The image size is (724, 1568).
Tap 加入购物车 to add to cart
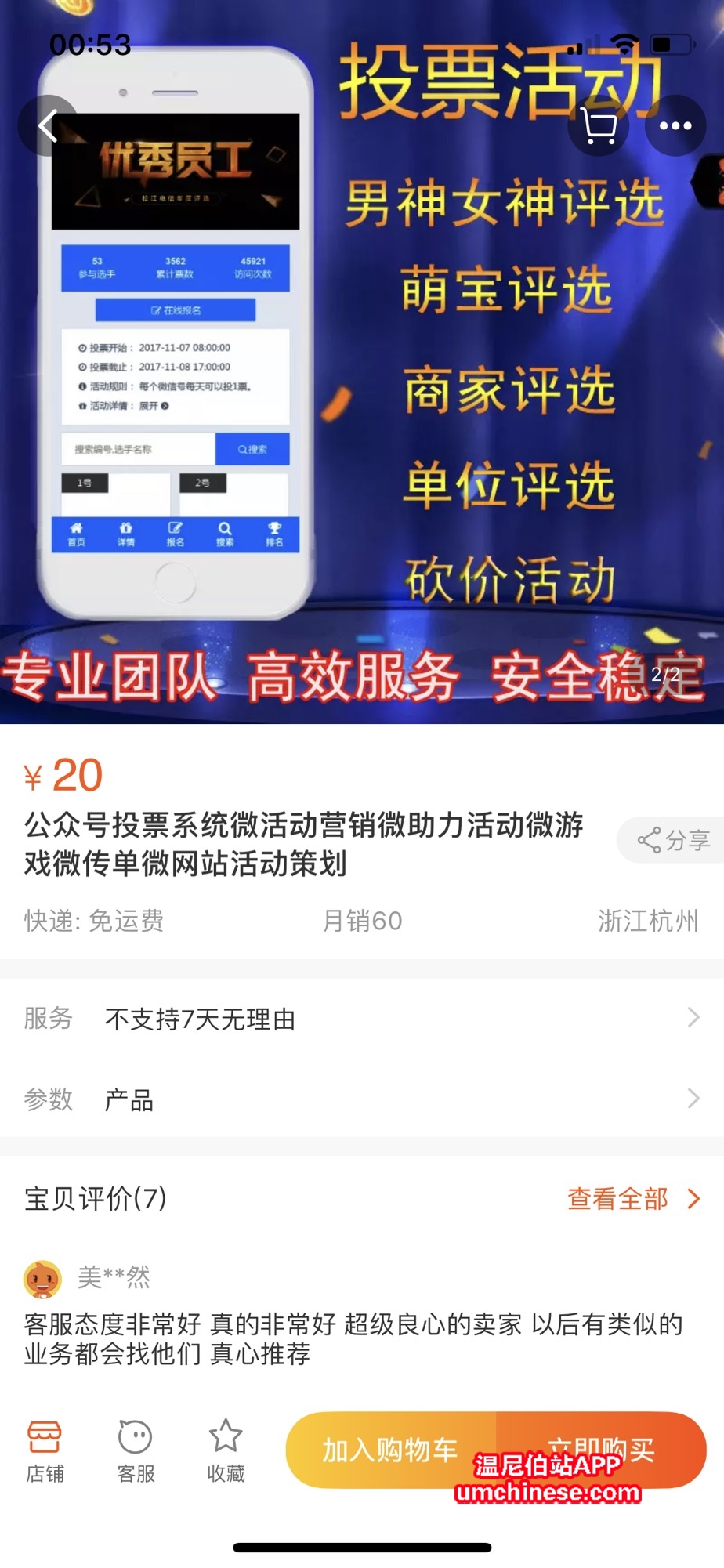(x=390, y=1450)
